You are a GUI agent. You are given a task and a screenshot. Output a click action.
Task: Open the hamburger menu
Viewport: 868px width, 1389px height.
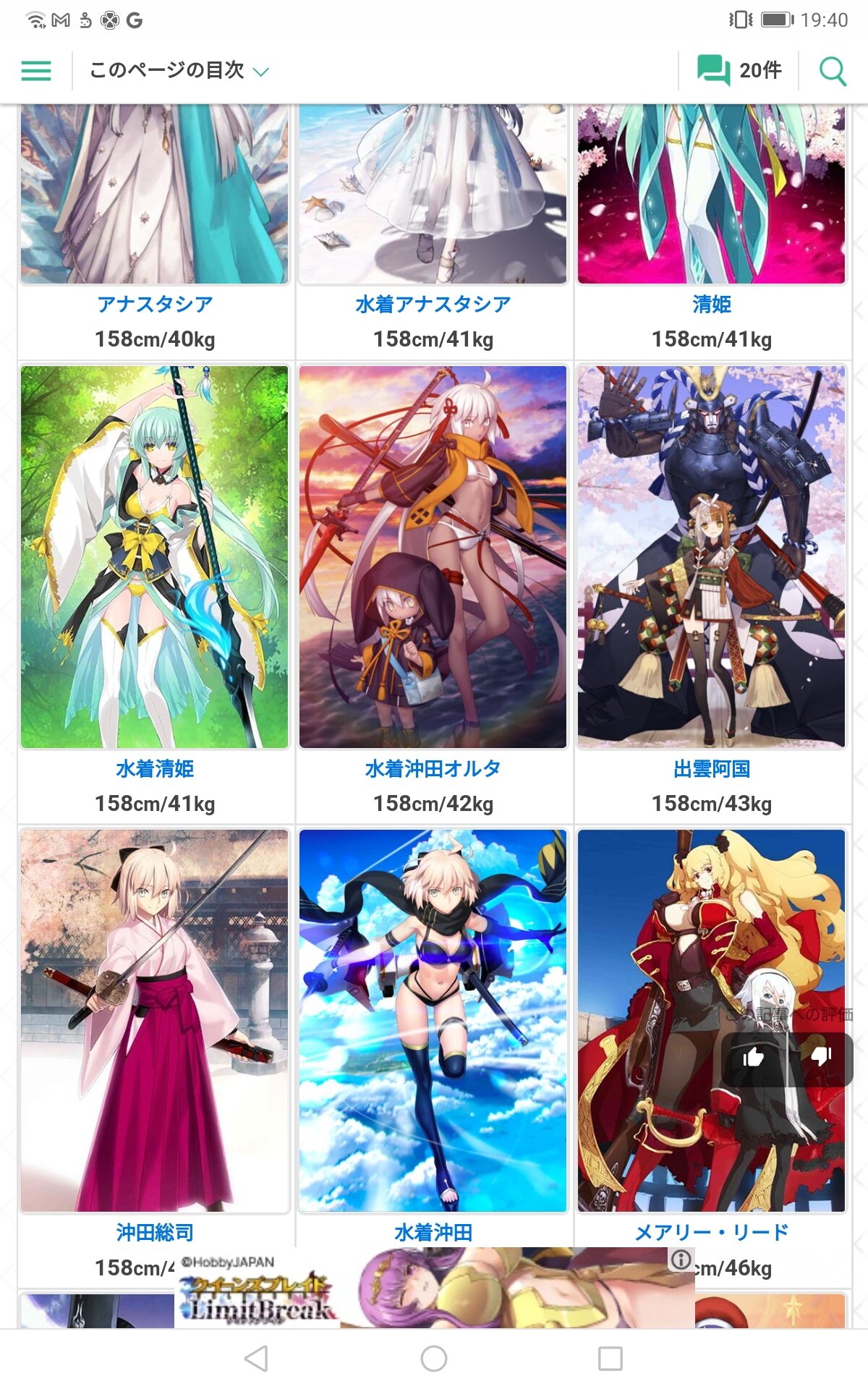click(x=36, y=71)
